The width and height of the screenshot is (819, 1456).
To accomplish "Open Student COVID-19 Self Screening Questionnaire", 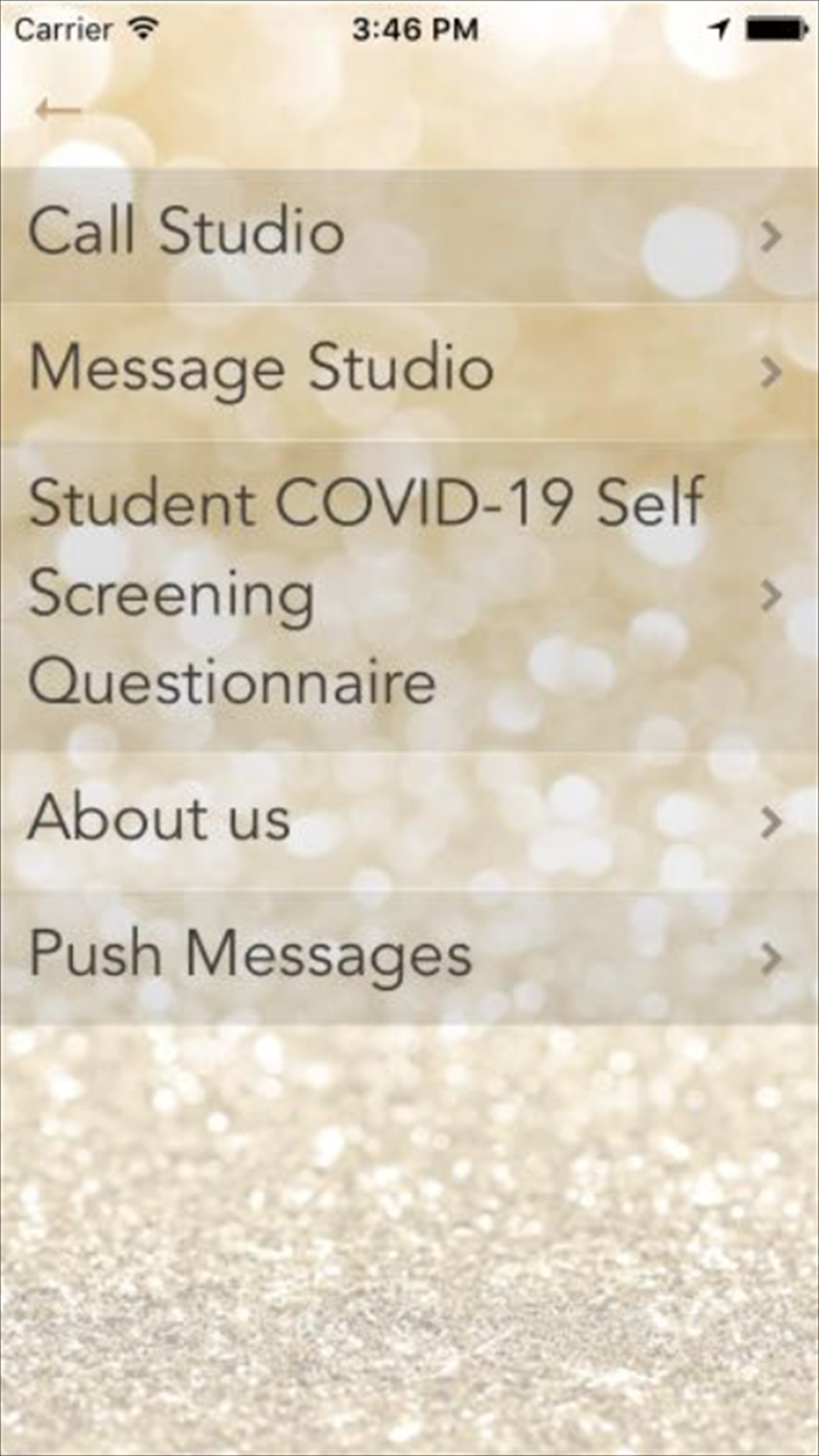I will pos(409,595).
